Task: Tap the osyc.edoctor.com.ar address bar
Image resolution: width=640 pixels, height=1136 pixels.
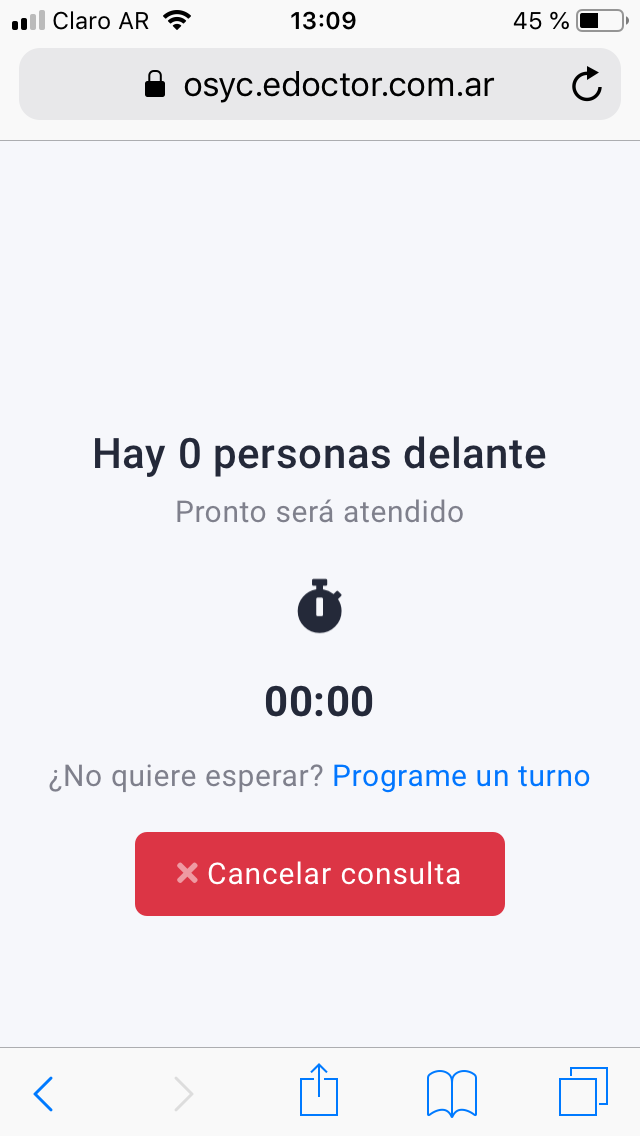Action: click(x=320, y=84)
